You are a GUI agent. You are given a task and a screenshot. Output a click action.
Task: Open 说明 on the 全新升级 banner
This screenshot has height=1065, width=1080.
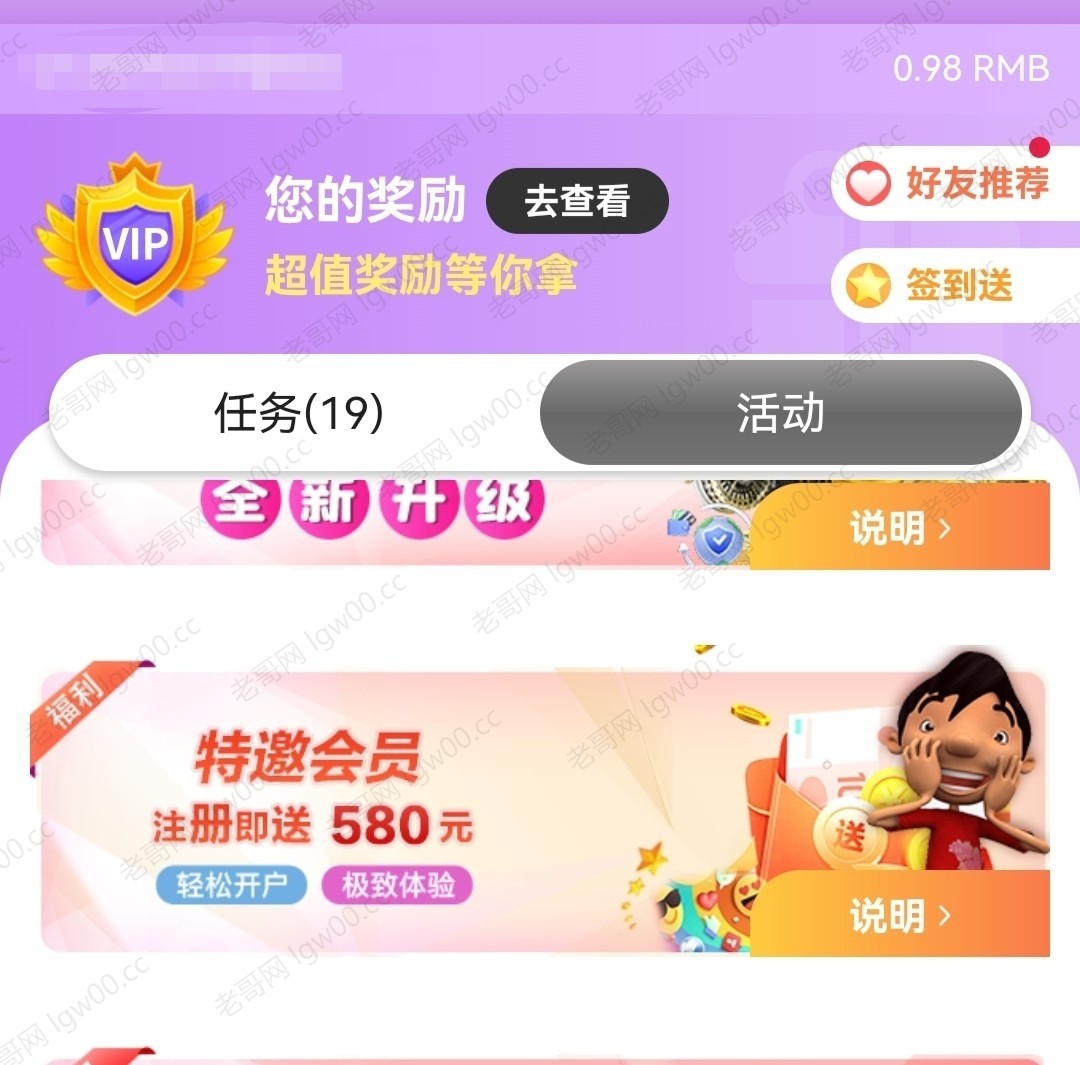coord(899,528)
